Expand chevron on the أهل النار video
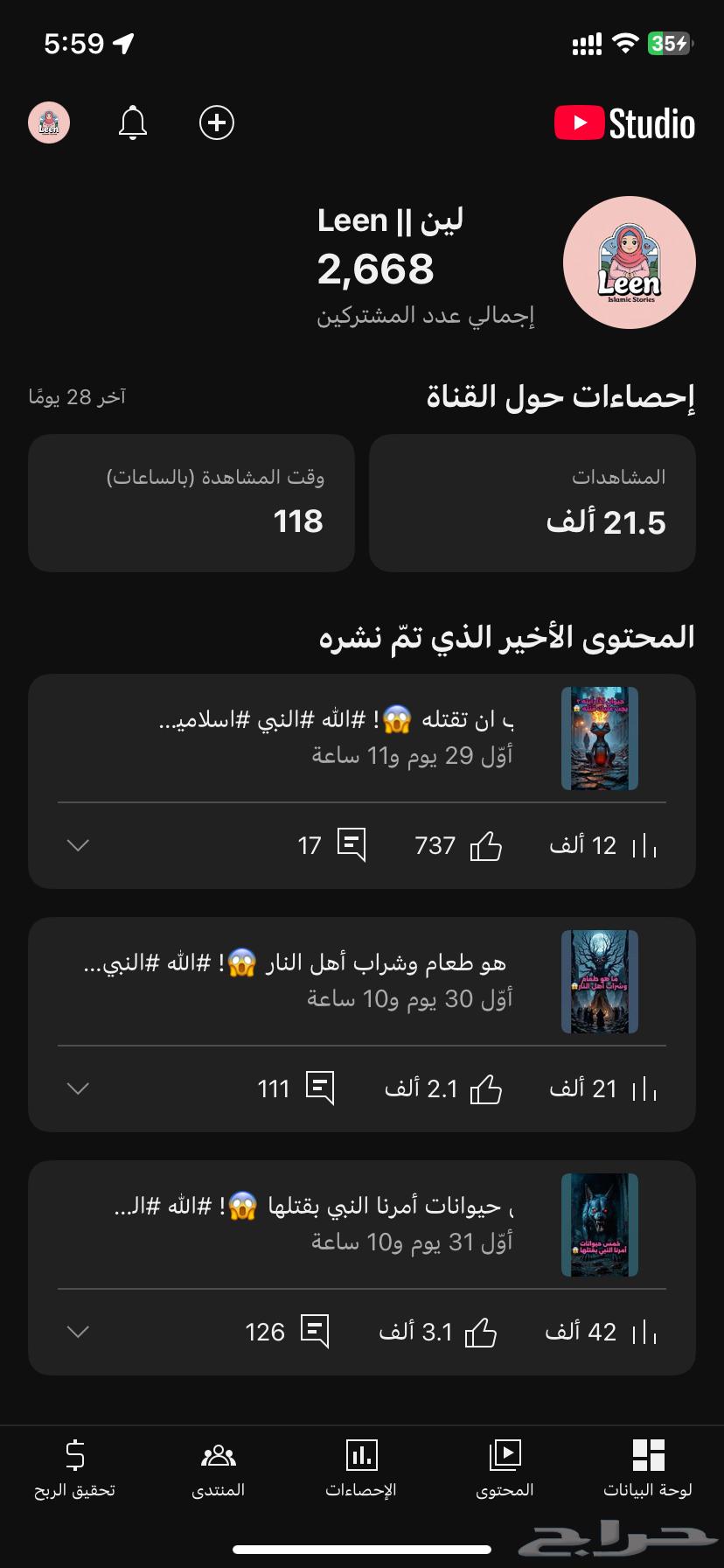Image resolution: width=724 pixels, height=1568 pixels. [77, 1088]
